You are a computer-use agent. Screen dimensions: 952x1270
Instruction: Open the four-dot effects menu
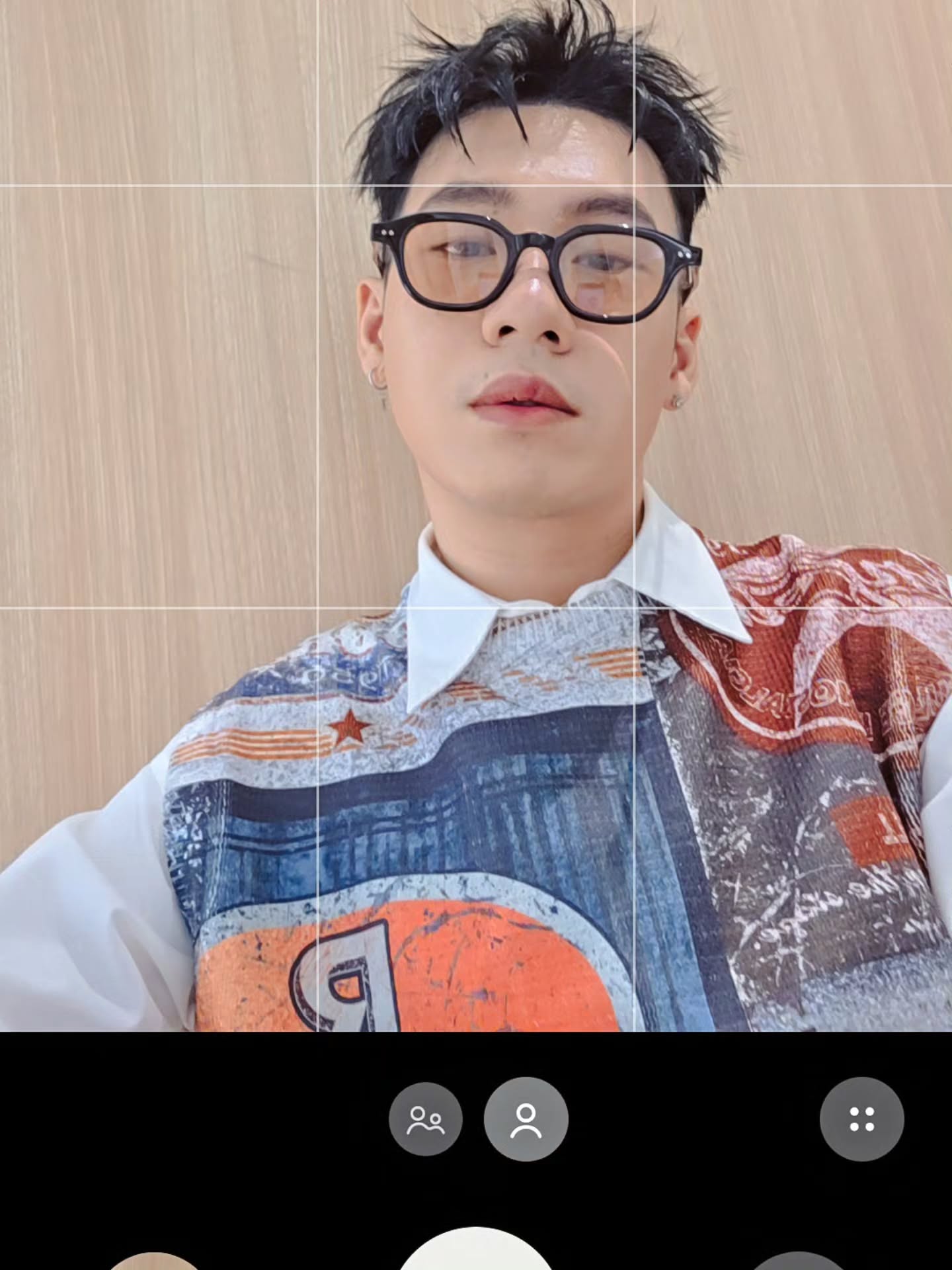(861, 1119)
